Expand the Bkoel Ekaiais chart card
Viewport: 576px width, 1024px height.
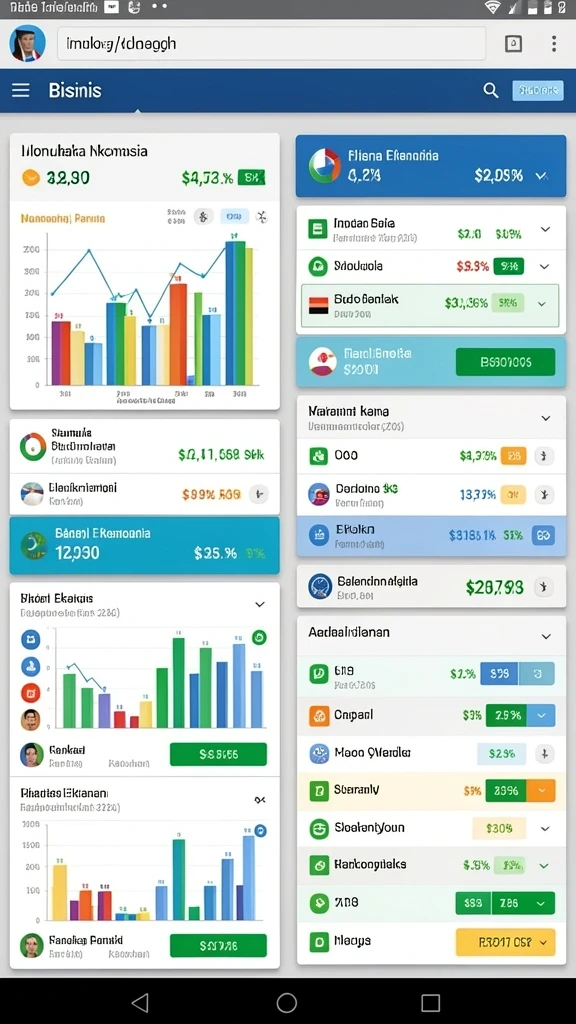coord(259,604)
